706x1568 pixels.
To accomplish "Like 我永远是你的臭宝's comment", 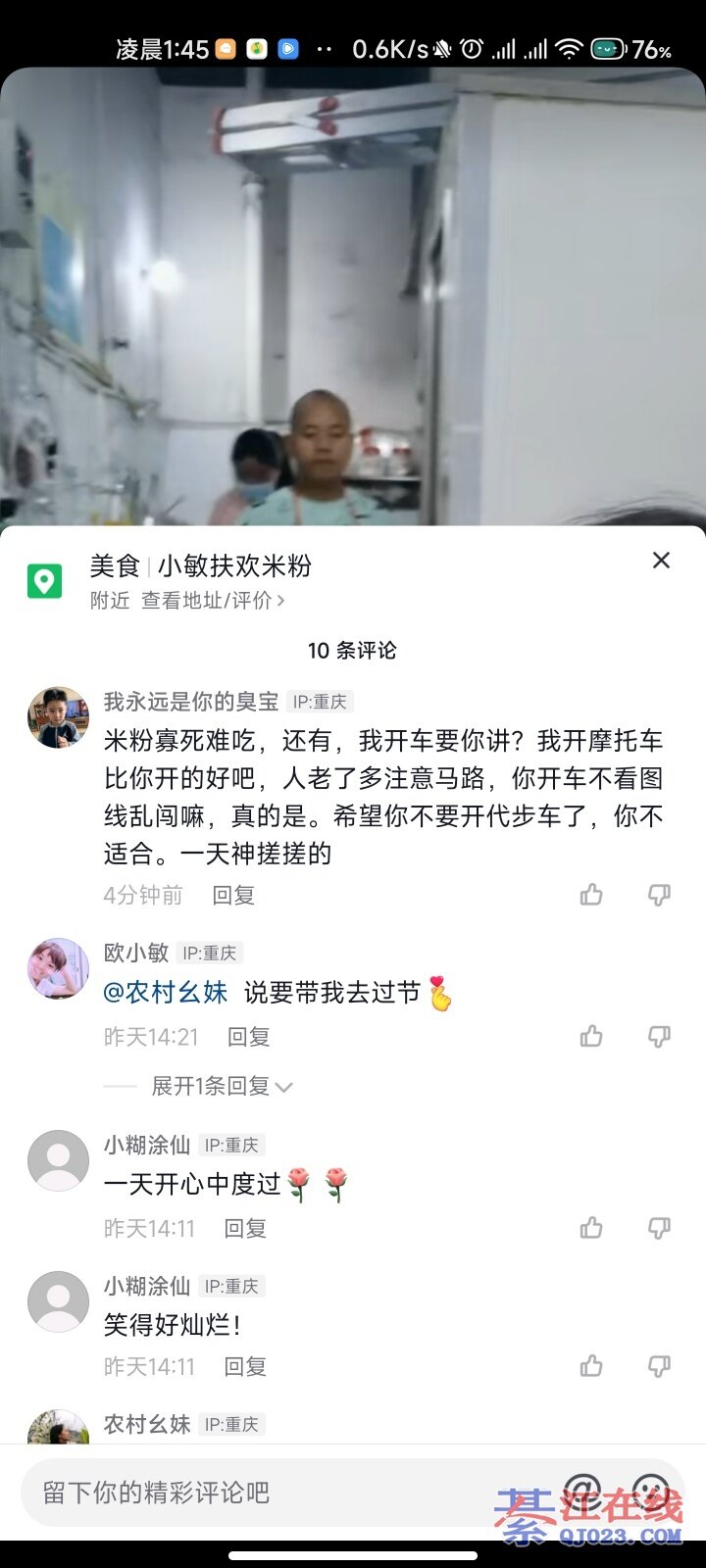I will coord(591,895).
